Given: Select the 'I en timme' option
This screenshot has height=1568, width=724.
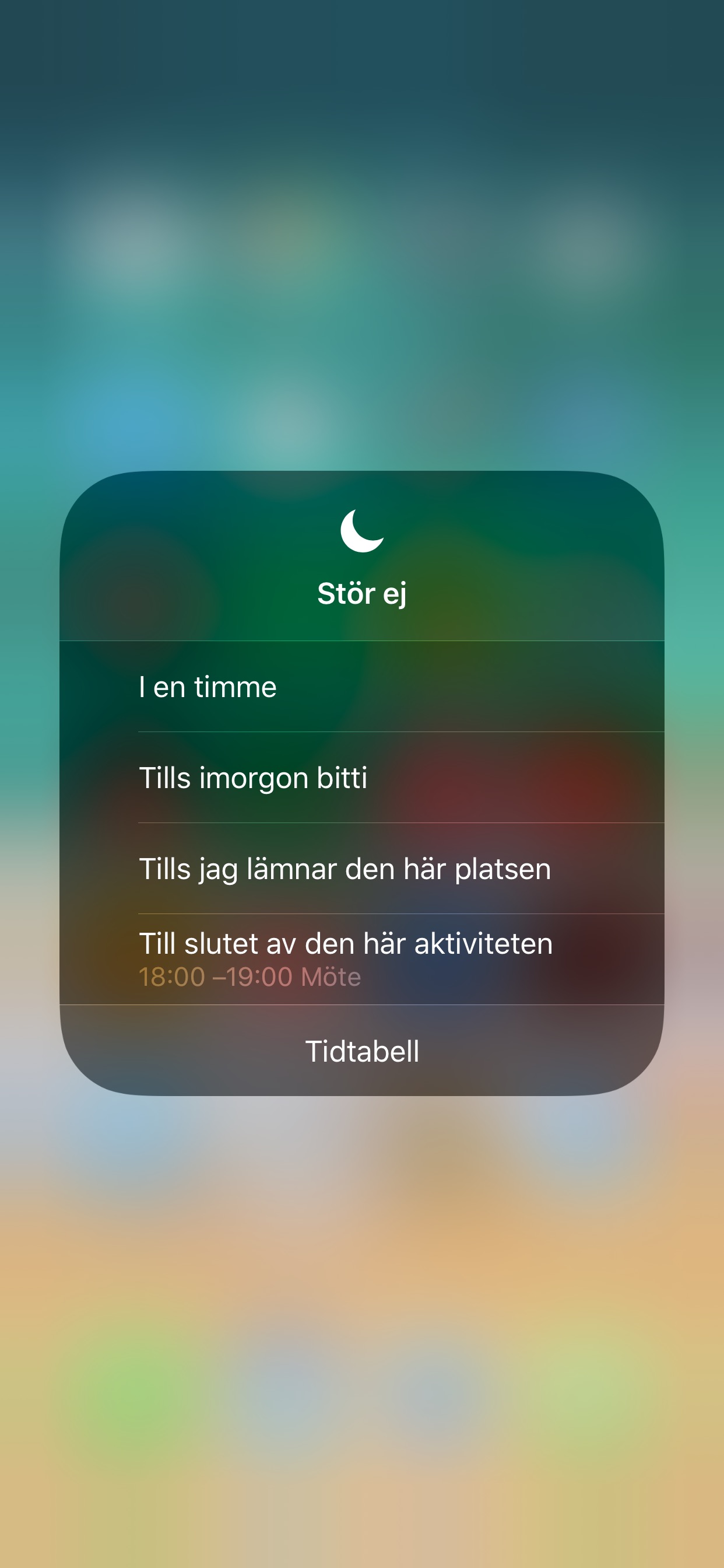Looking at the screenshot, I should click(x=361, y=687).
